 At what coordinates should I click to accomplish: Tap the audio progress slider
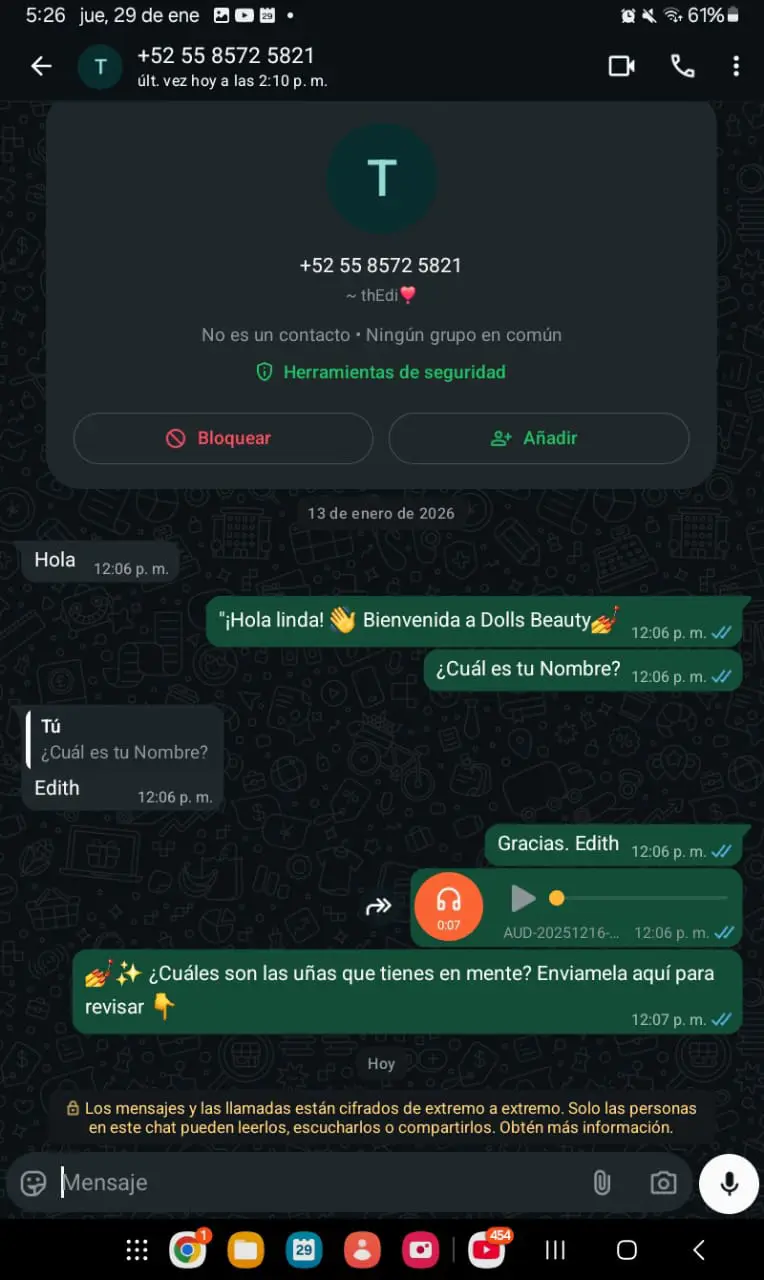click(640, 898)
